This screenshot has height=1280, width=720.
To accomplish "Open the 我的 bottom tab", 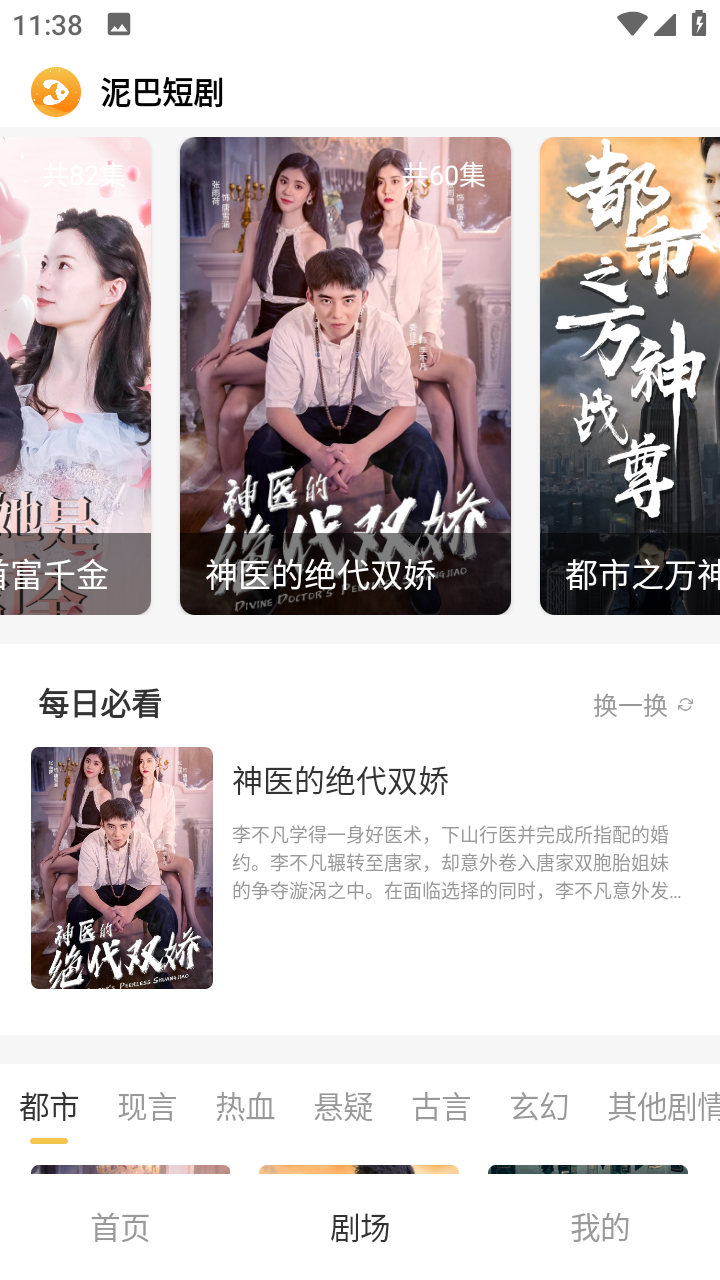I will point(600,1227).
